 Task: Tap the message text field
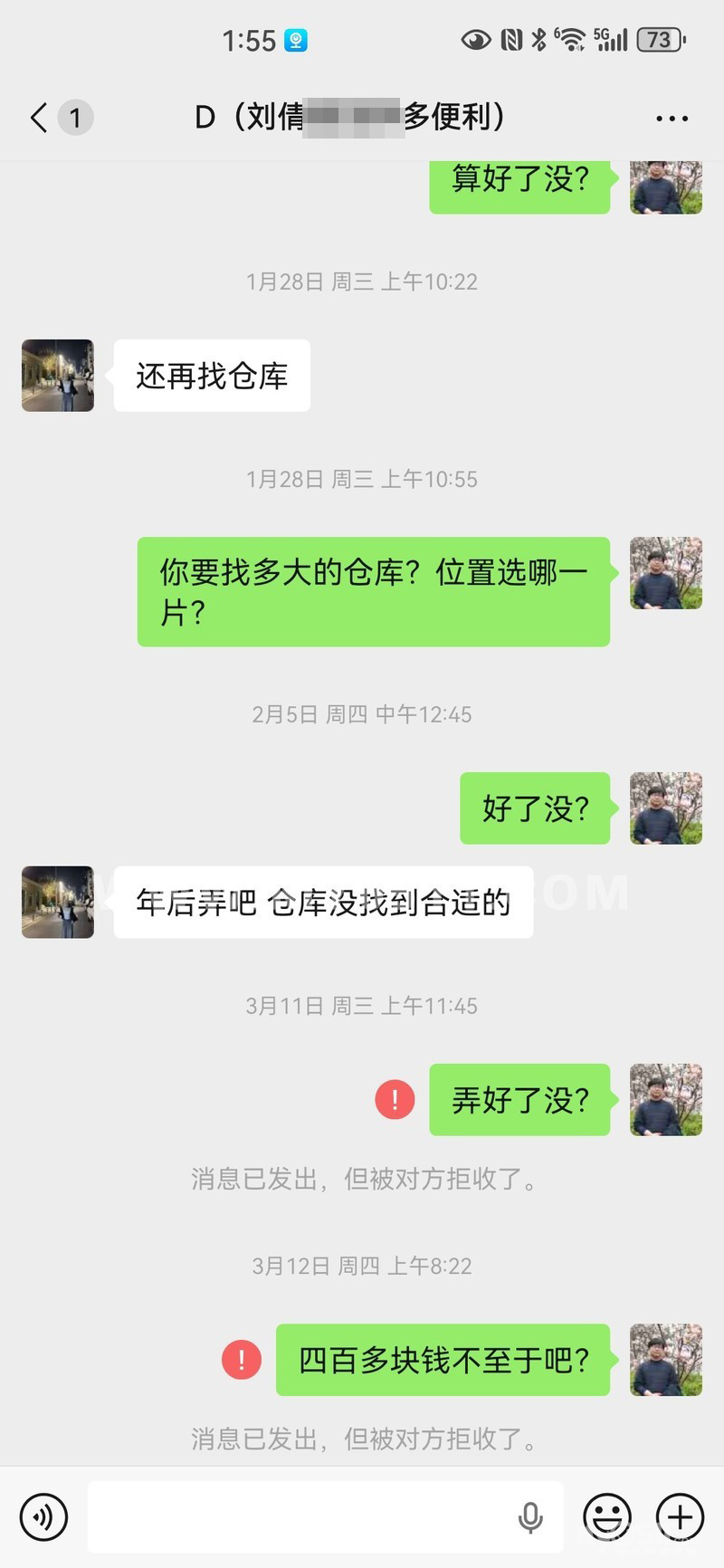299,1516
